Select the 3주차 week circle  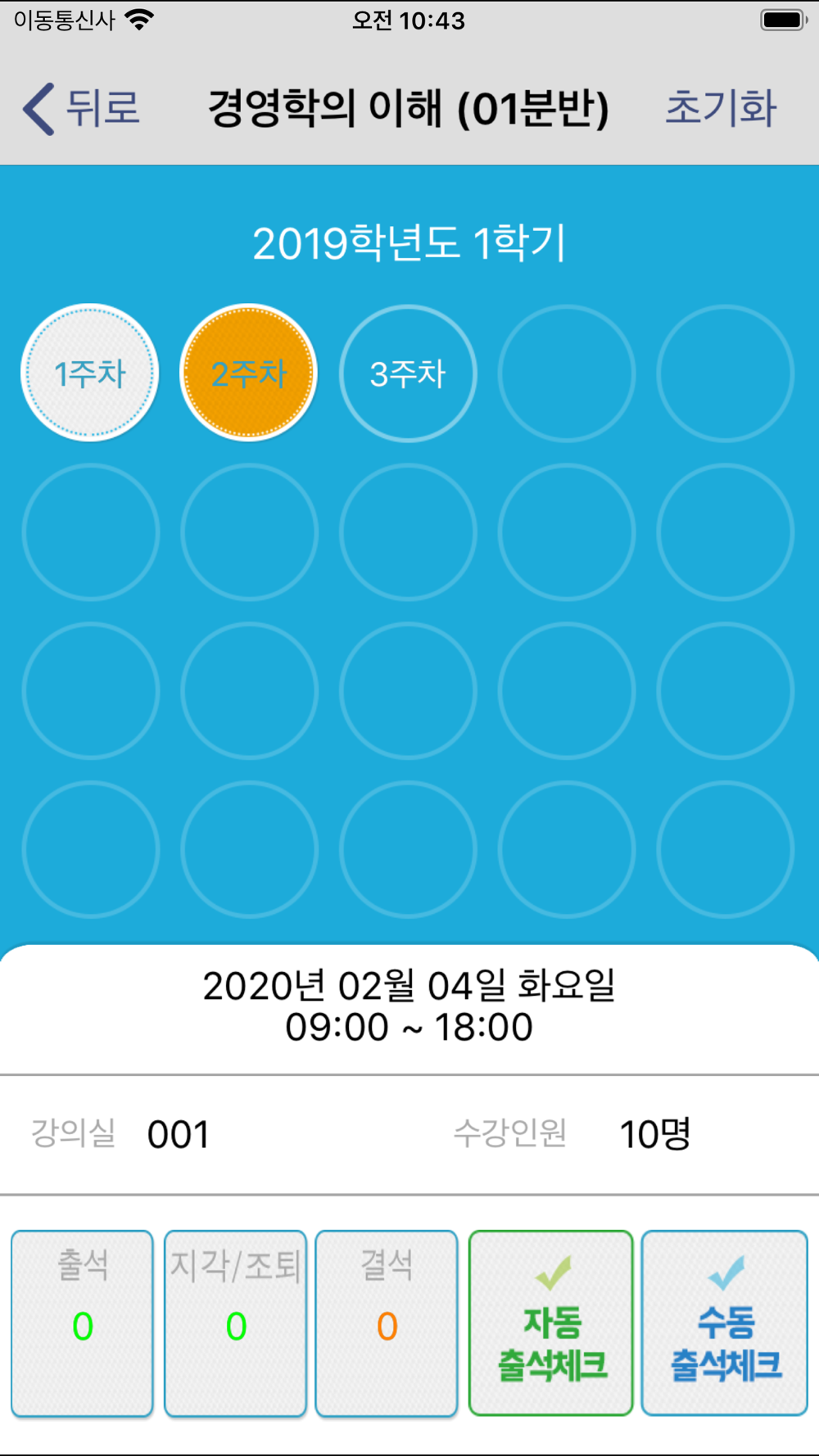pyautogui.click(x=408, y=373)
